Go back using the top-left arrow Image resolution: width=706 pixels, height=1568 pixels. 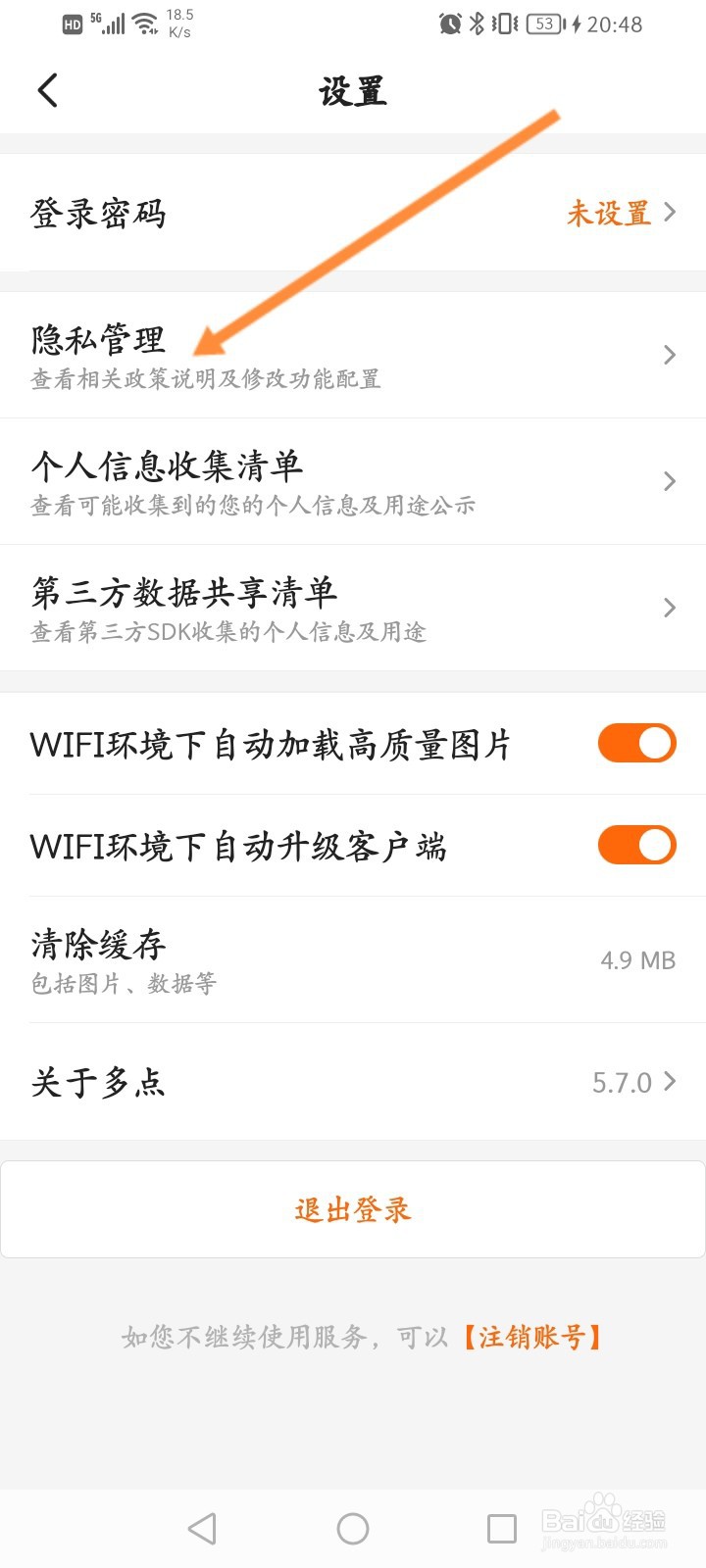click(x=48, y=91)
